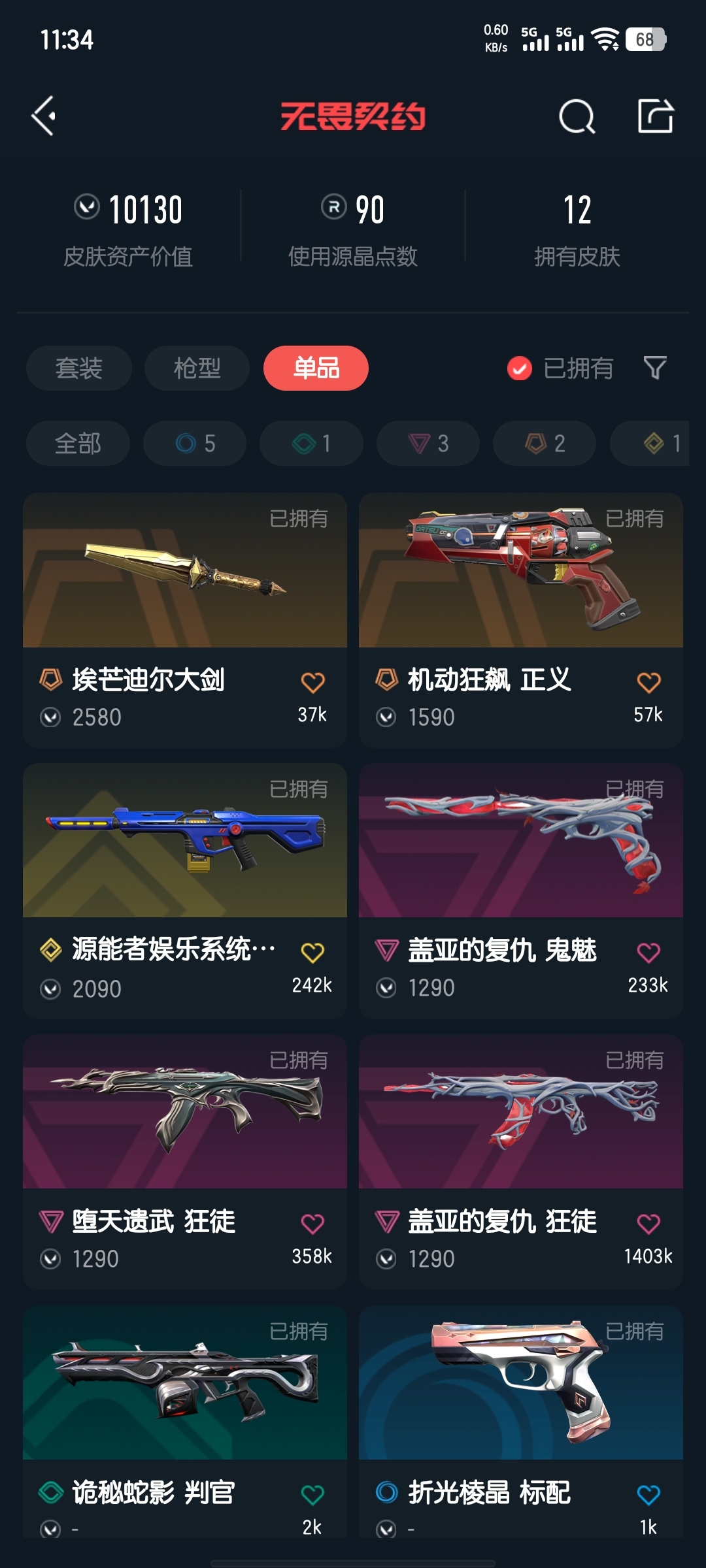Like the 诡秘蛇影 判官 skin

pyautogui.click(x=312, y=1494)
